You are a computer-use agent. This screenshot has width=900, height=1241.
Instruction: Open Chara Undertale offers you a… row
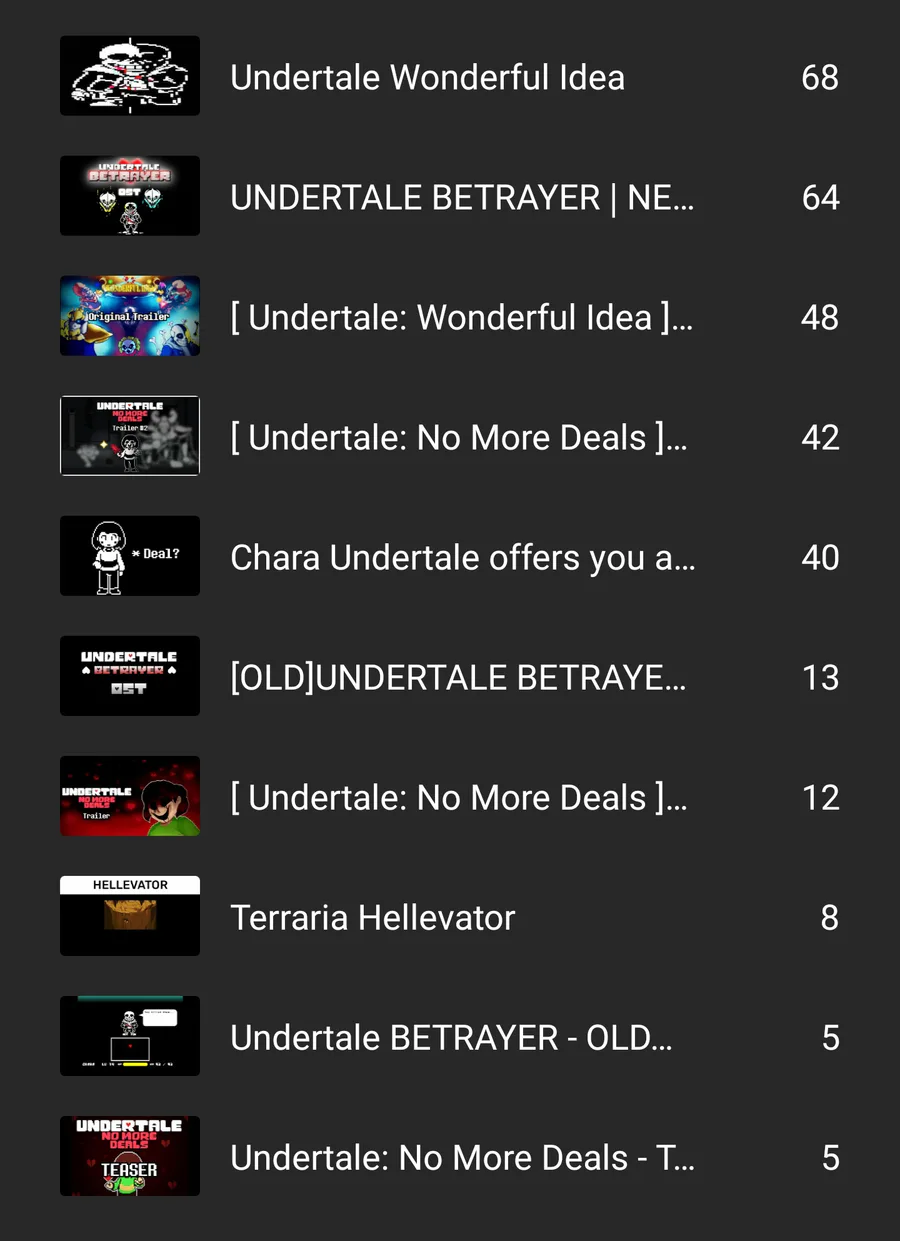450,556
